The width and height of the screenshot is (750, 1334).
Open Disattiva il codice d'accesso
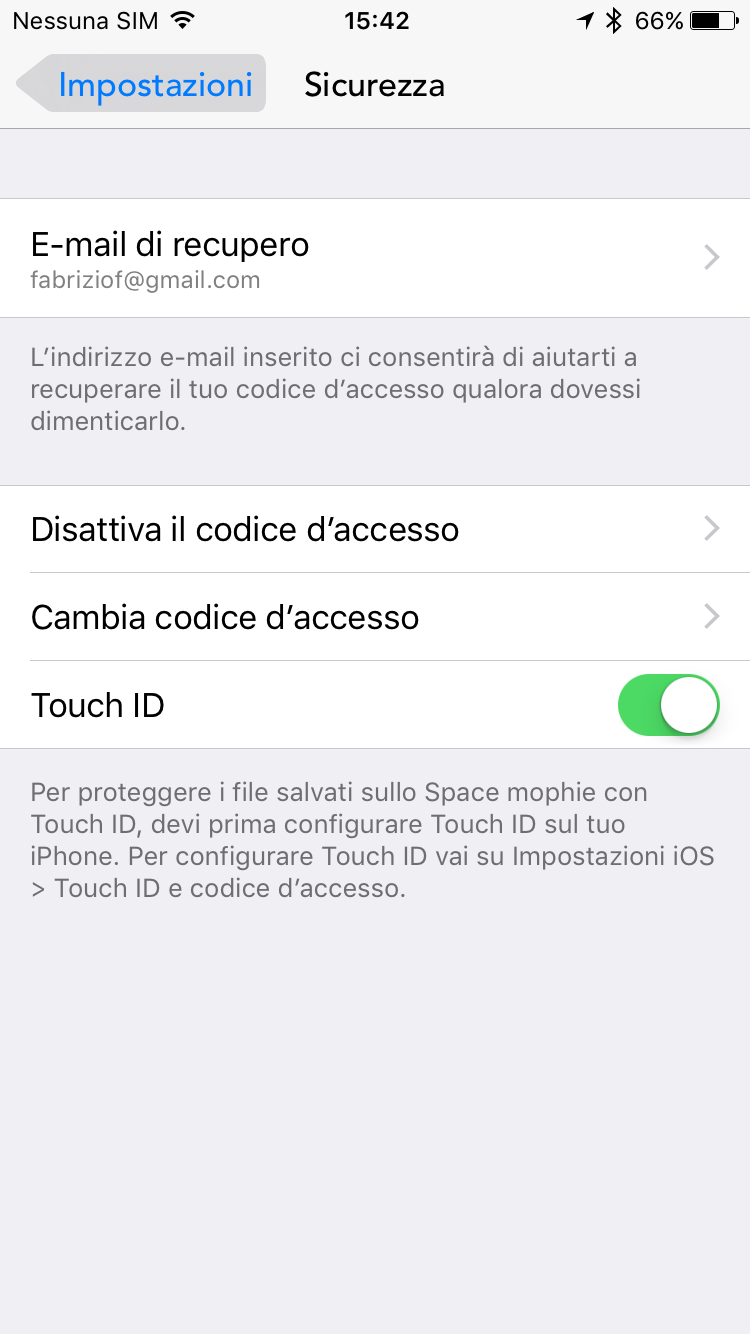pos(375,529)
